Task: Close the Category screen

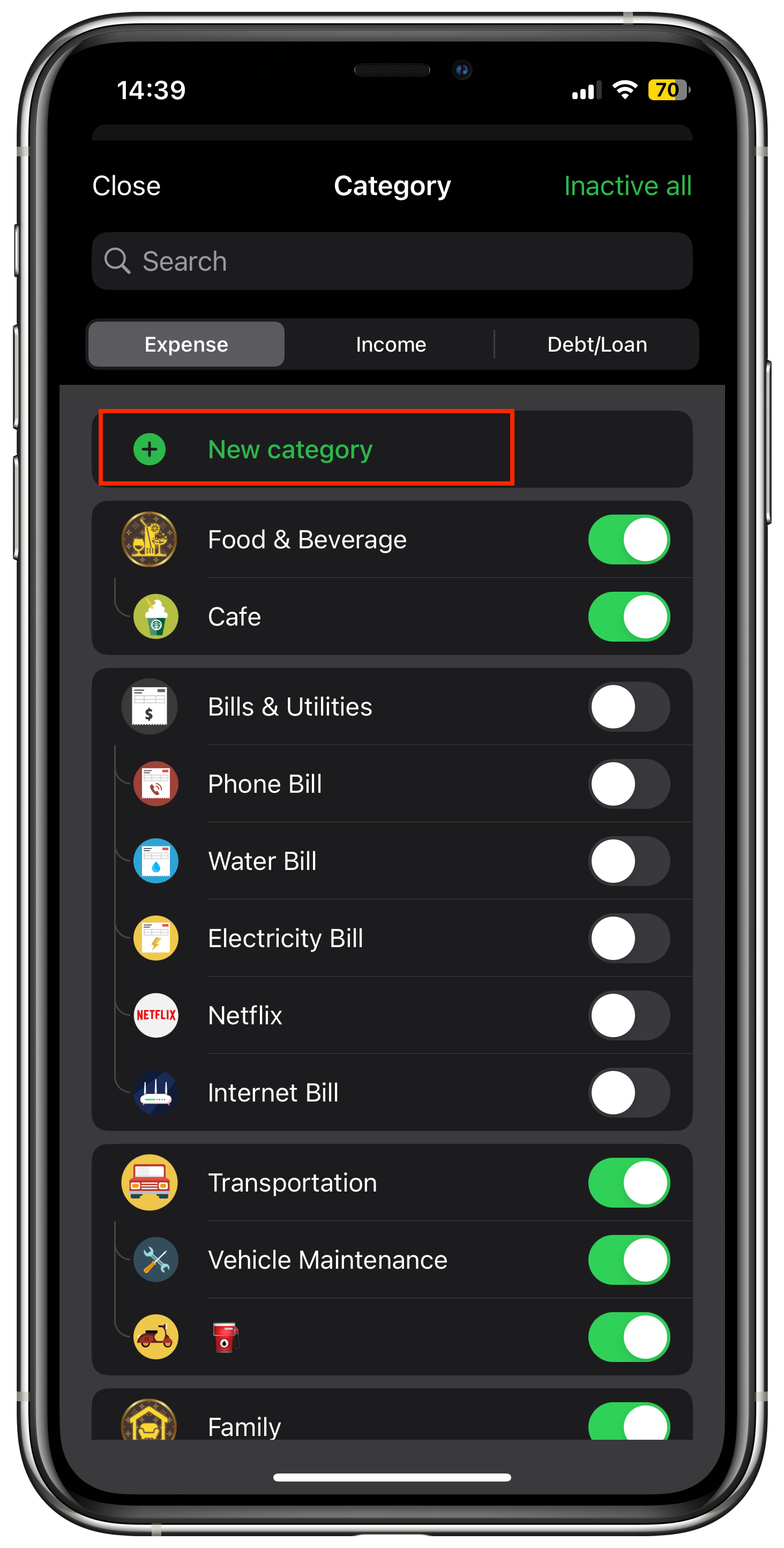Action: [x=126, y=185]
